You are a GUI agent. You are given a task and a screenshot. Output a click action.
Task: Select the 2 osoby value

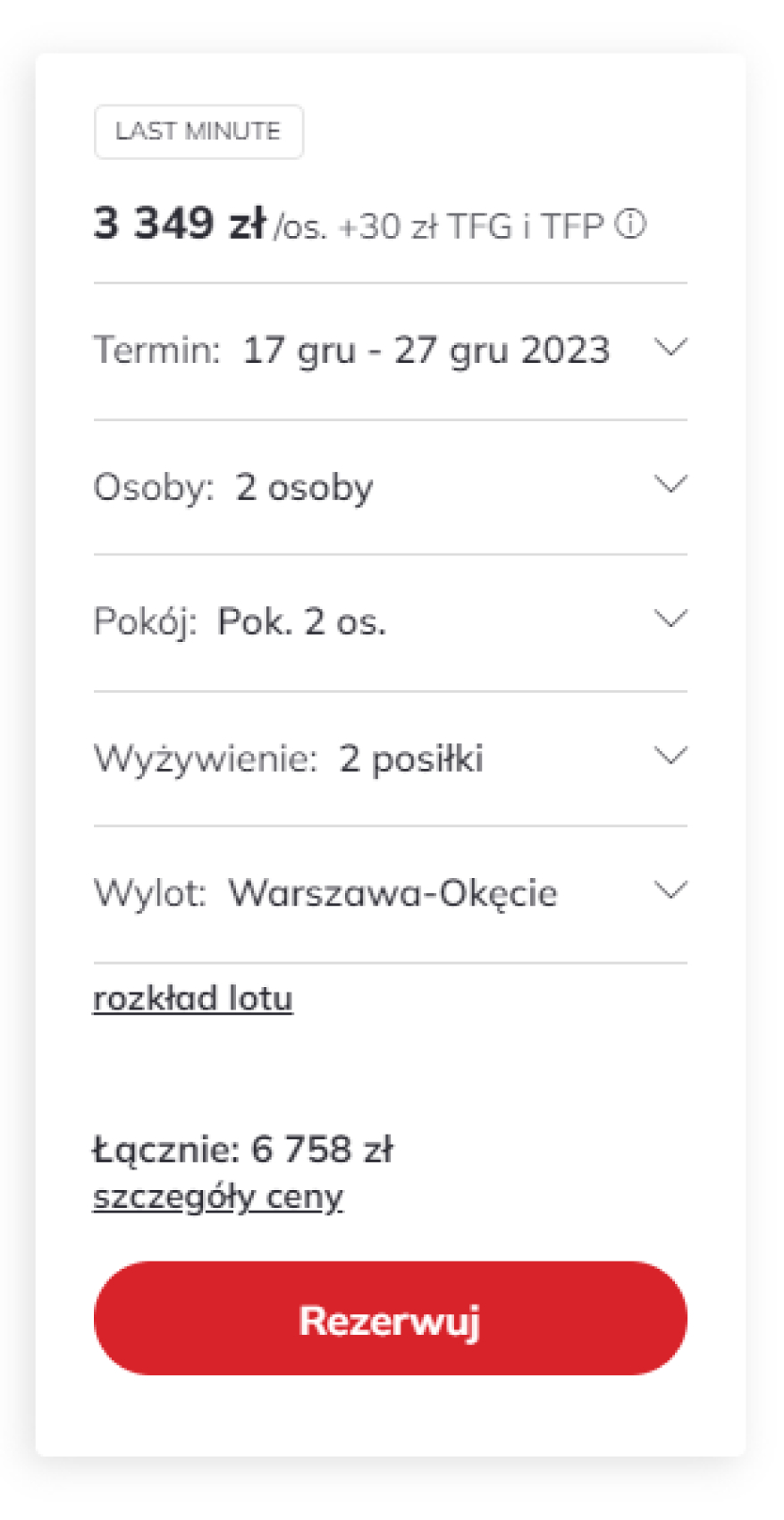pos(303,487)
